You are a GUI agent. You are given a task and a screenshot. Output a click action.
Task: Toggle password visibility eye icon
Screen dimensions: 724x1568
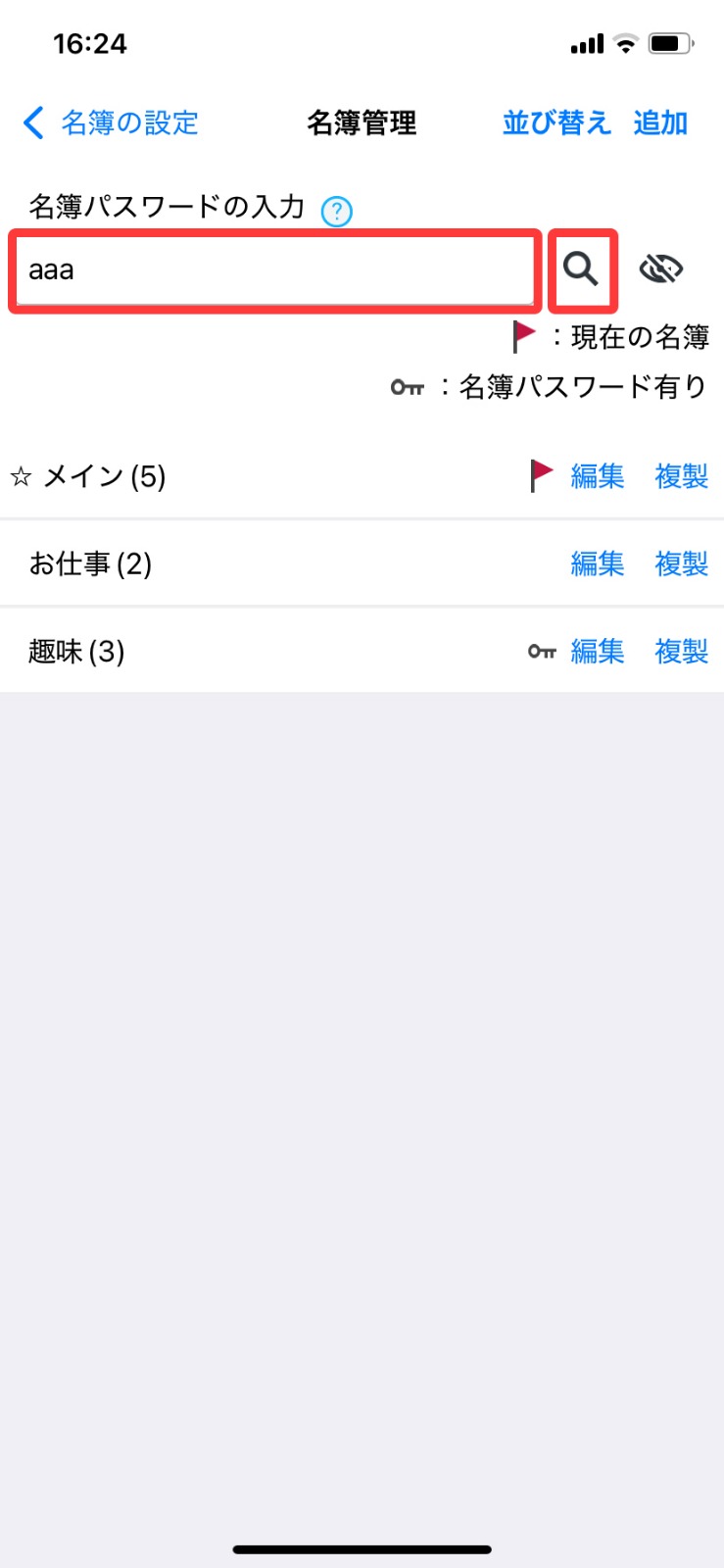(x=661, y=269)
